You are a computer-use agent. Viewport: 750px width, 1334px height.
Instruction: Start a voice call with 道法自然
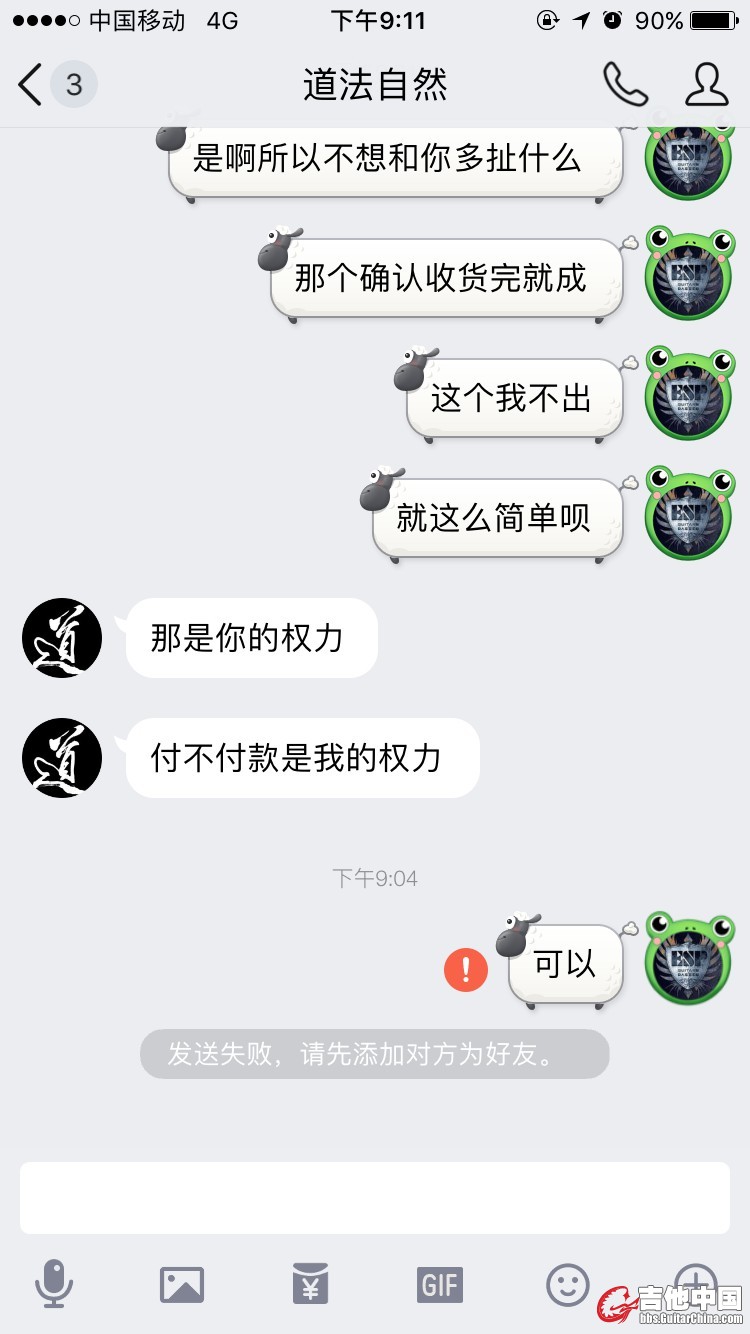625,85
